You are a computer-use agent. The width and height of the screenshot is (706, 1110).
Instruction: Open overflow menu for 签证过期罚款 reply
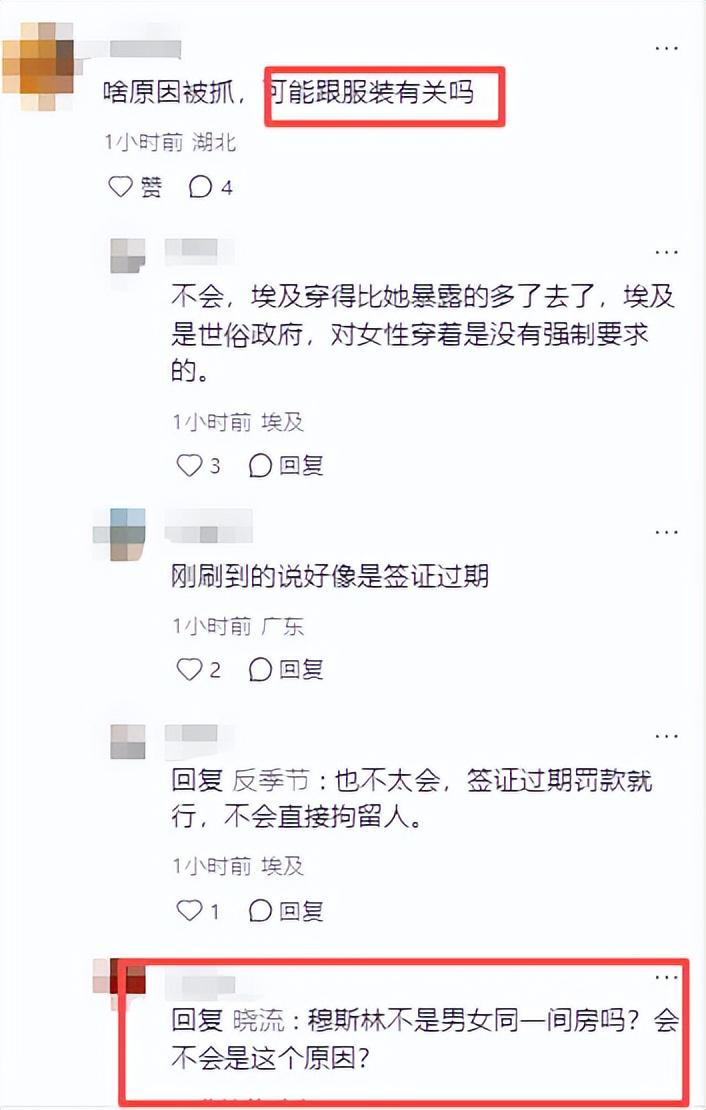pos(665,735)
